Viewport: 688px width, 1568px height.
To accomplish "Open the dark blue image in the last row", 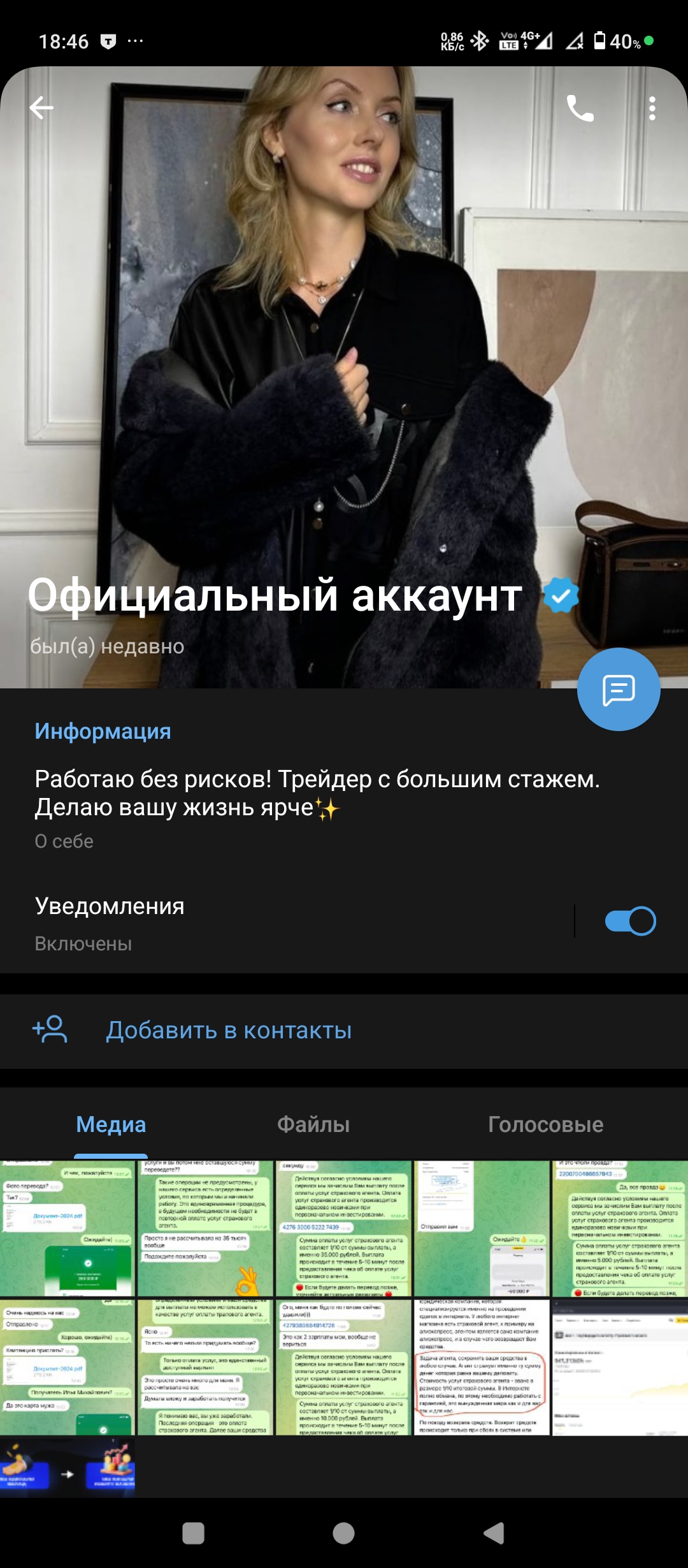I will pos(68,1466).
